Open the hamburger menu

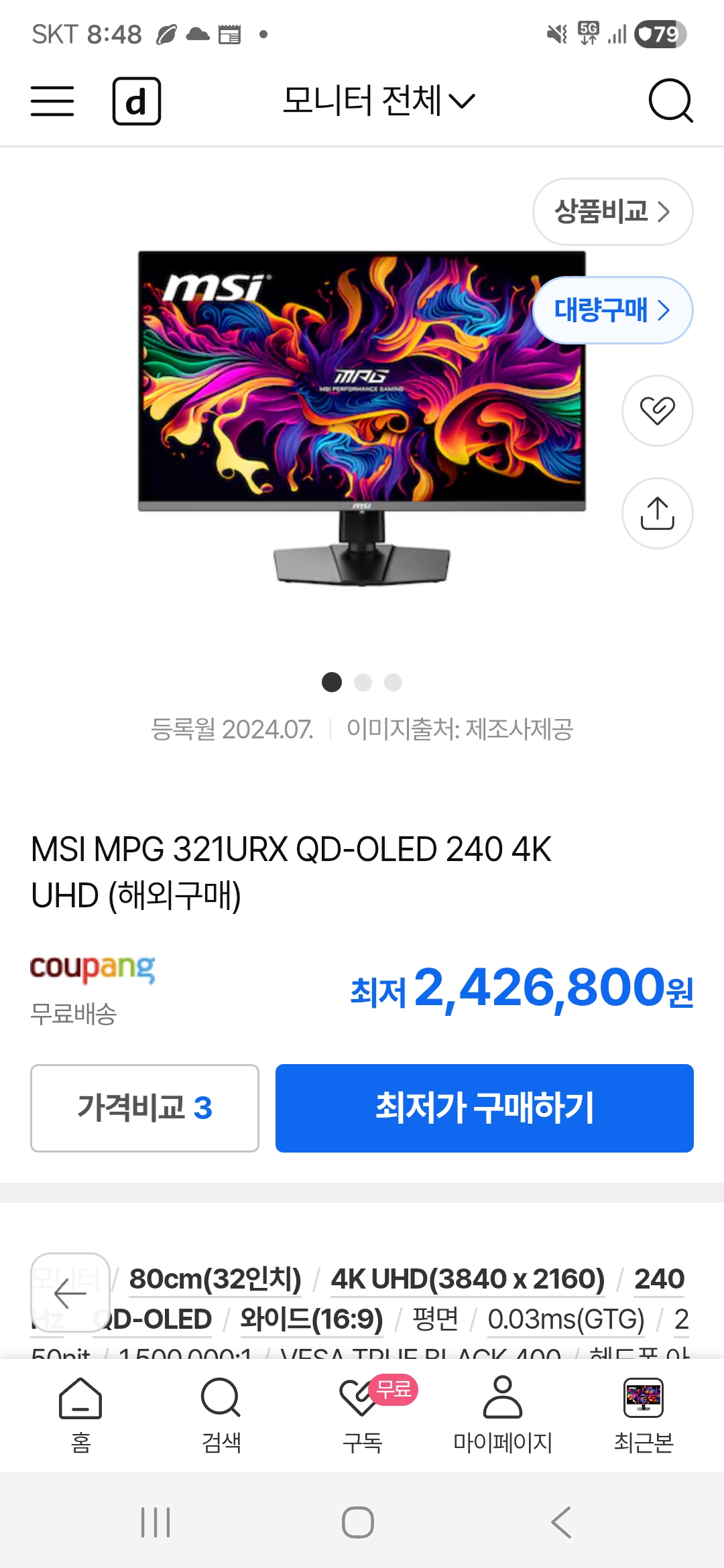pyautogui.click(x=52, y=101)
